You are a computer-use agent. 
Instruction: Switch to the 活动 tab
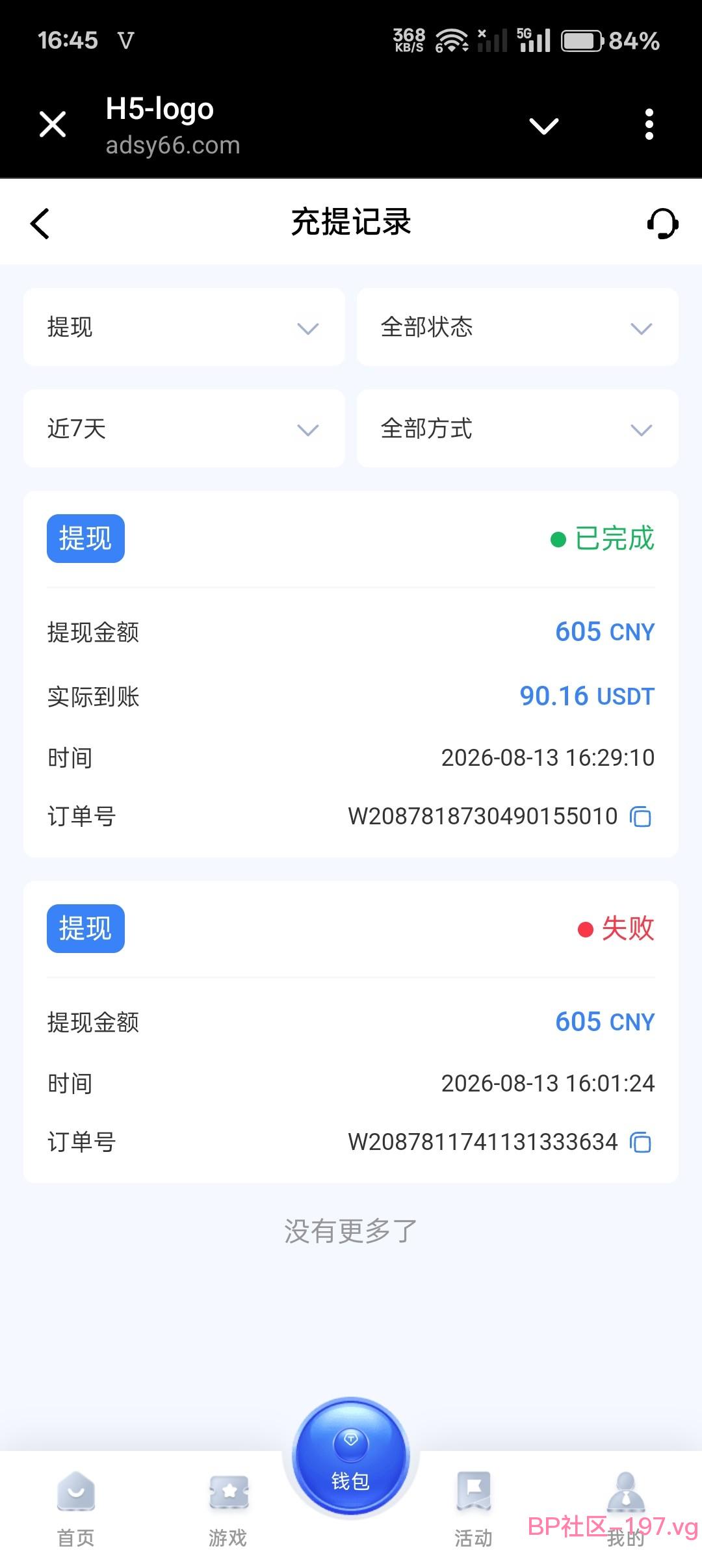click(473, 1509)
